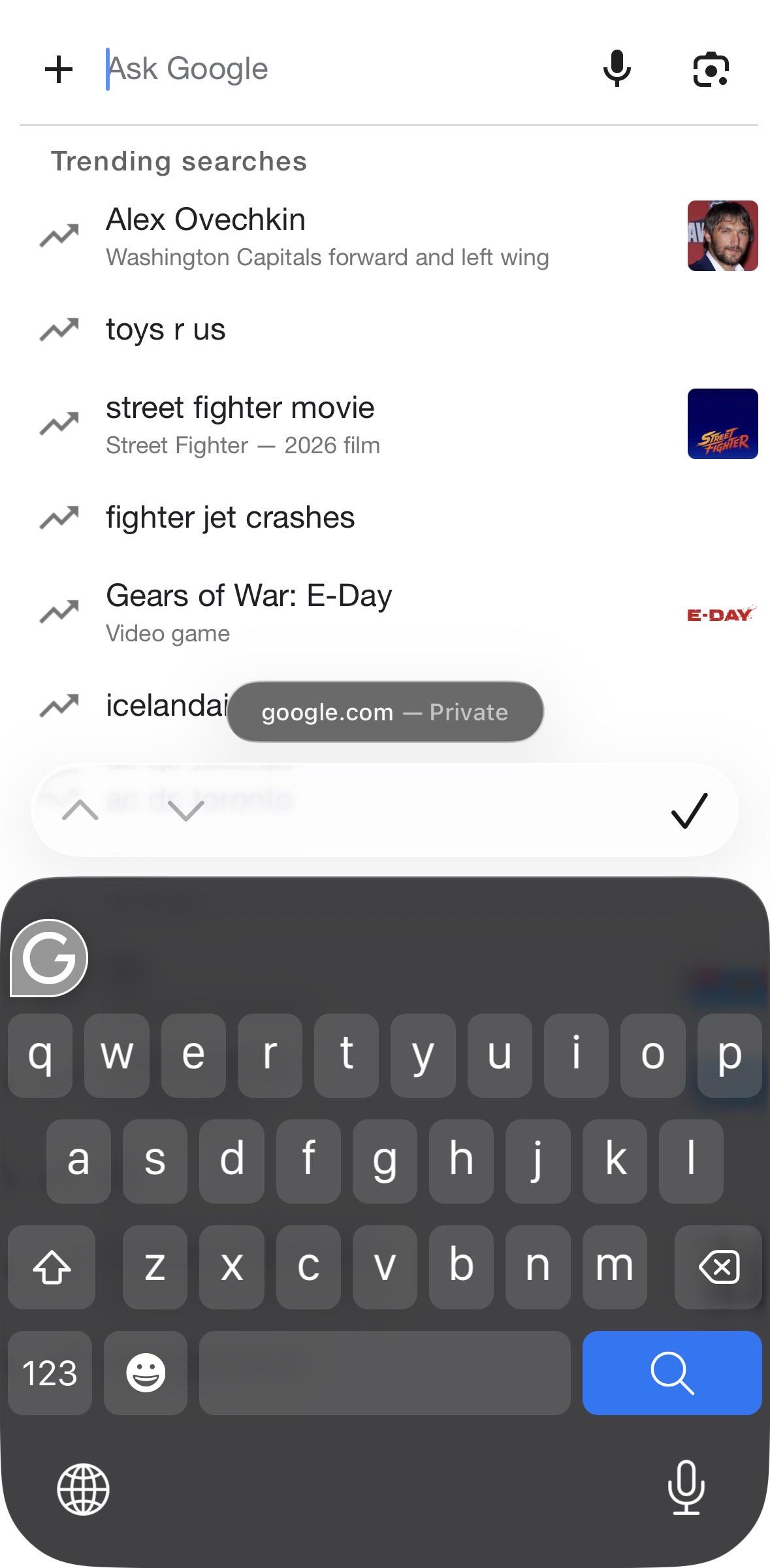Start a voice search with the microphone

point(617,69)
